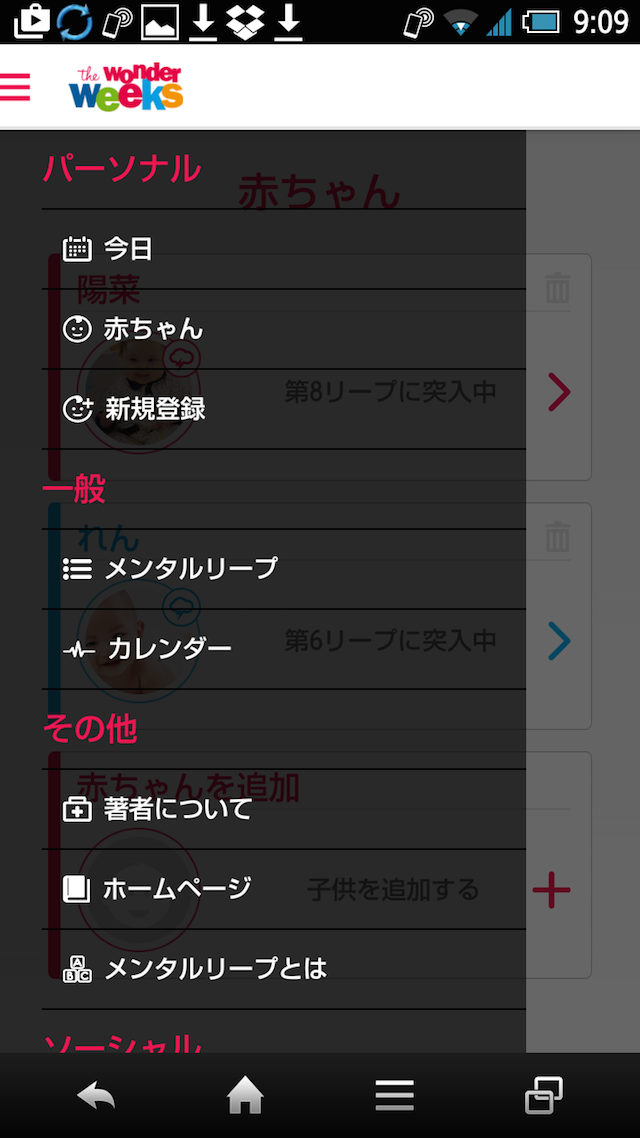Open メンタルリープとは explanation

[x=284, y=969]
